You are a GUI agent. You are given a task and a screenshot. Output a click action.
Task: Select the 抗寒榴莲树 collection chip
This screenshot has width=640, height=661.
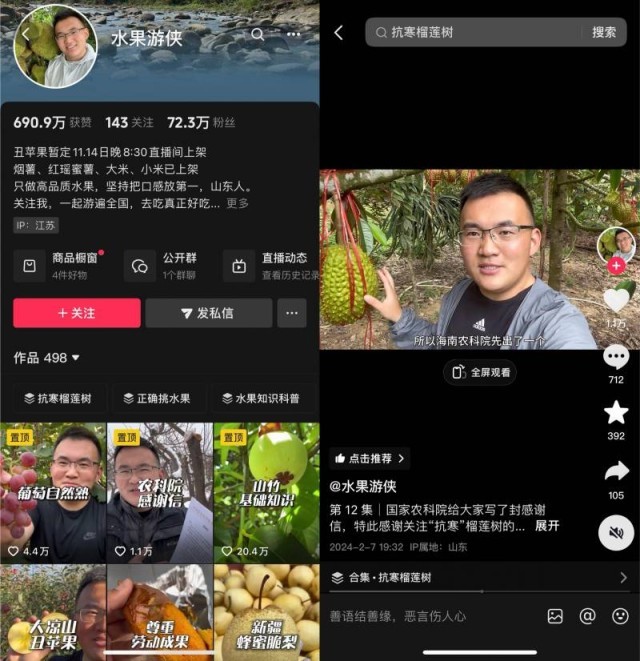click(58, 397)
